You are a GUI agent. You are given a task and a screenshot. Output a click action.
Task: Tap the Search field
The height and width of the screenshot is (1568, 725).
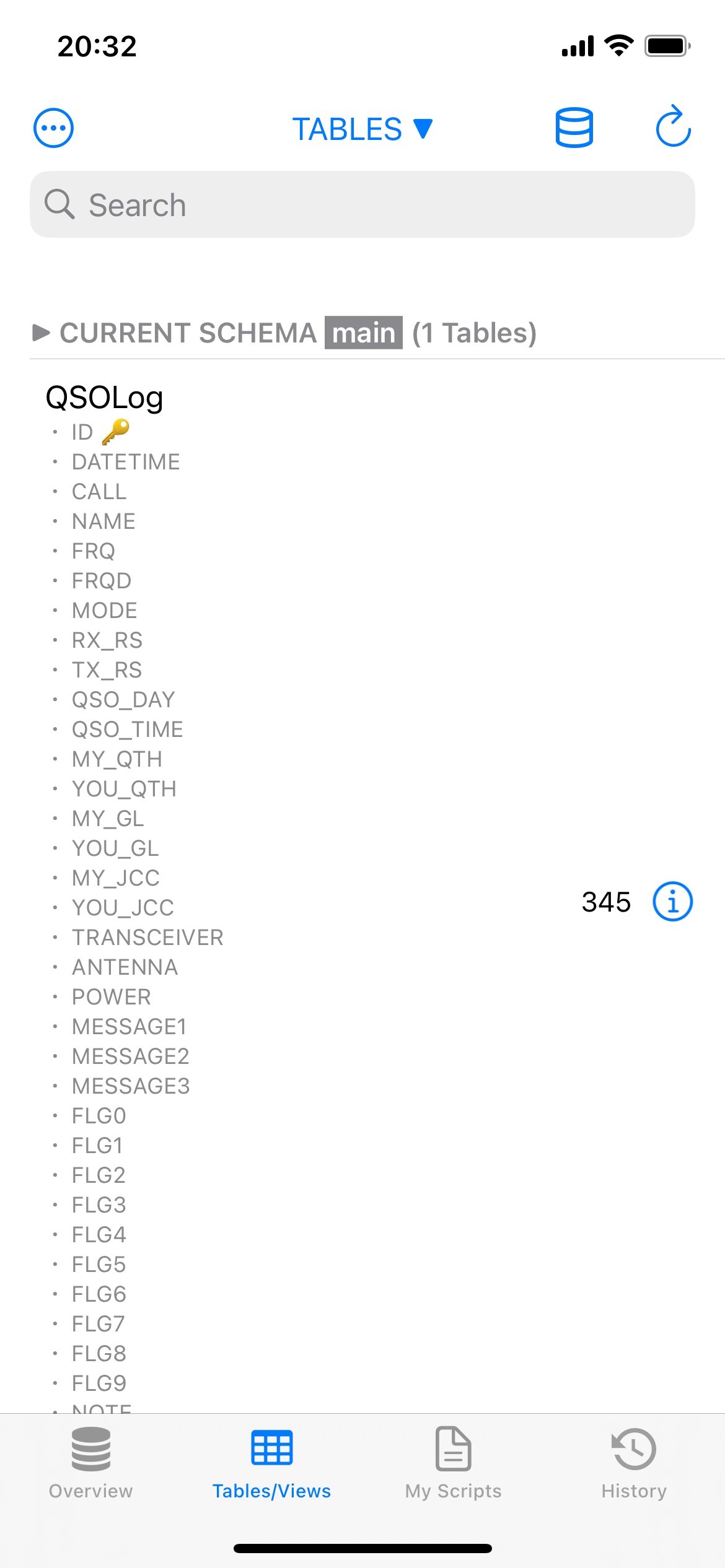tap(362, 204)
